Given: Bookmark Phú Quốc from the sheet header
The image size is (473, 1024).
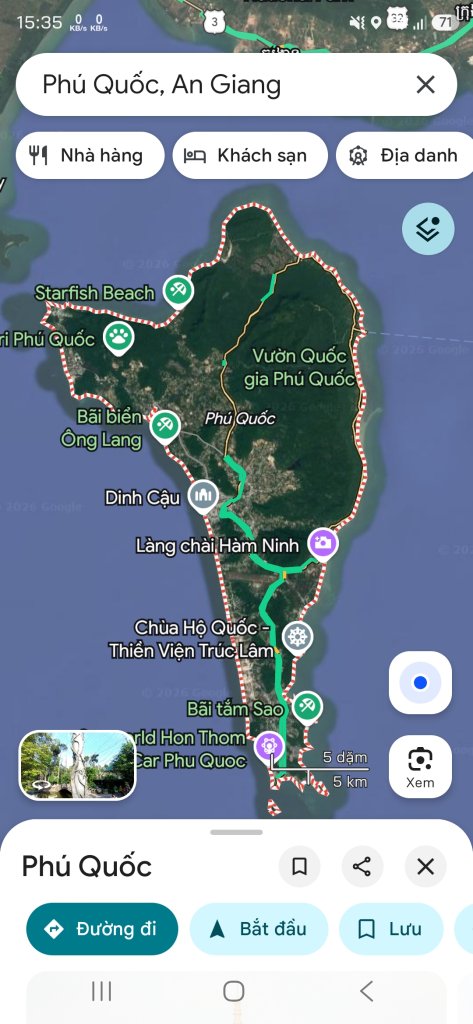Looking at the screenshot, I should 299,867.
